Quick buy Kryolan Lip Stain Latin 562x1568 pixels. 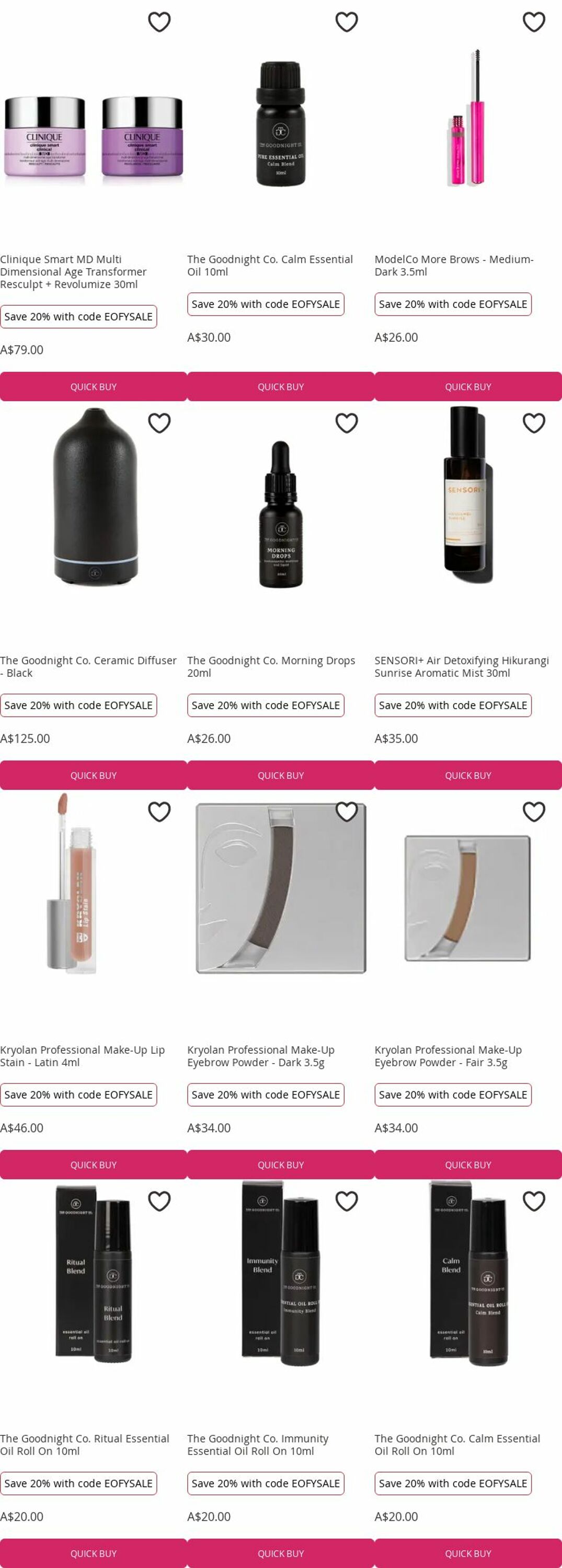tap(93, 1165)
